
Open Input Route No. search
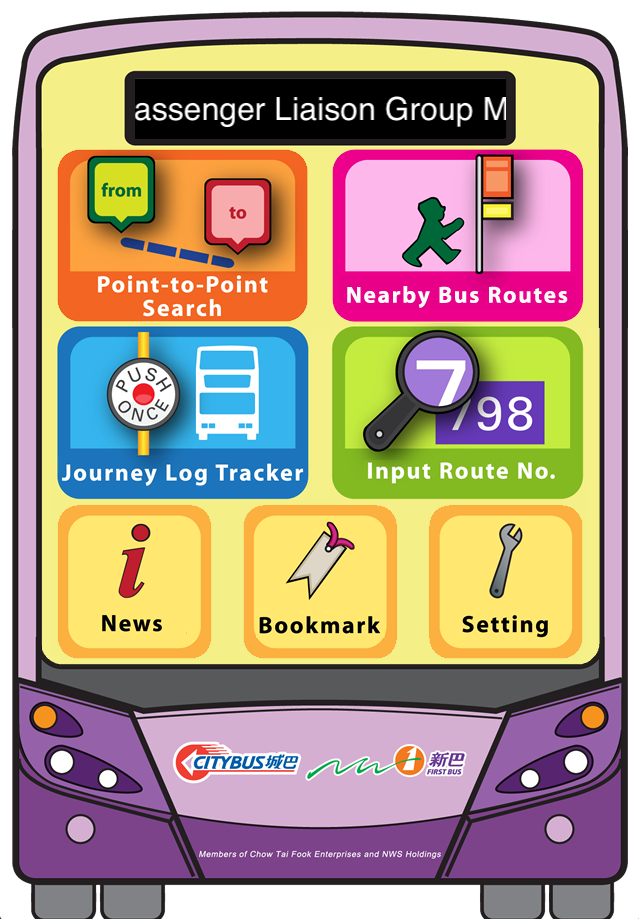click(x=457, y=412)
